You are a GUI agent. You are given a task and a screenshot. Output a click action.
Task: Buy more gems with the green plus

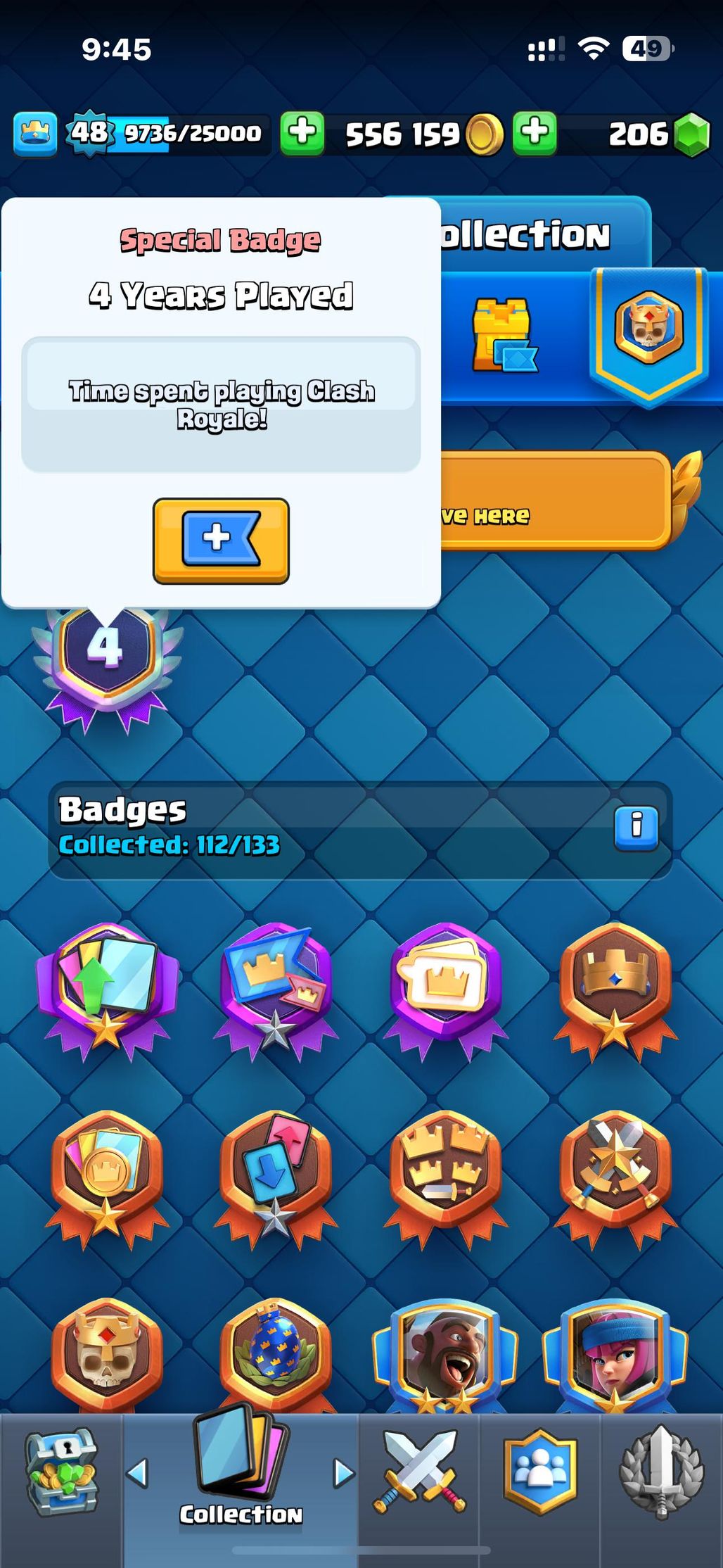pos(535,132)
